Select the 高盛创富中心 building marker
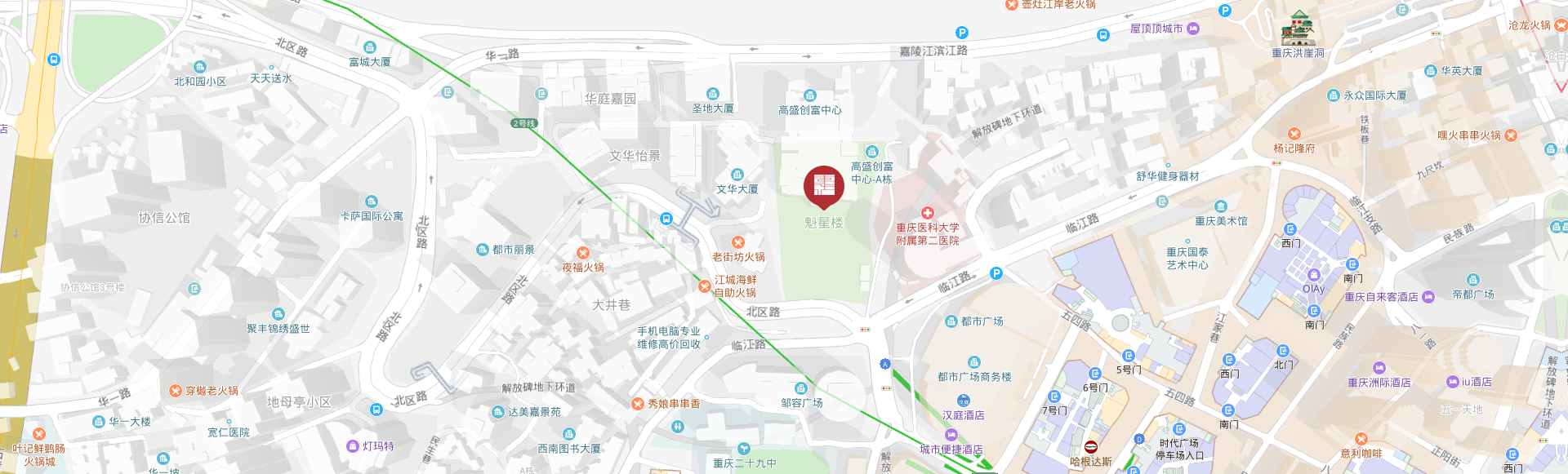This screenshot has height=474, width=1568. click(x=809, y=96)
